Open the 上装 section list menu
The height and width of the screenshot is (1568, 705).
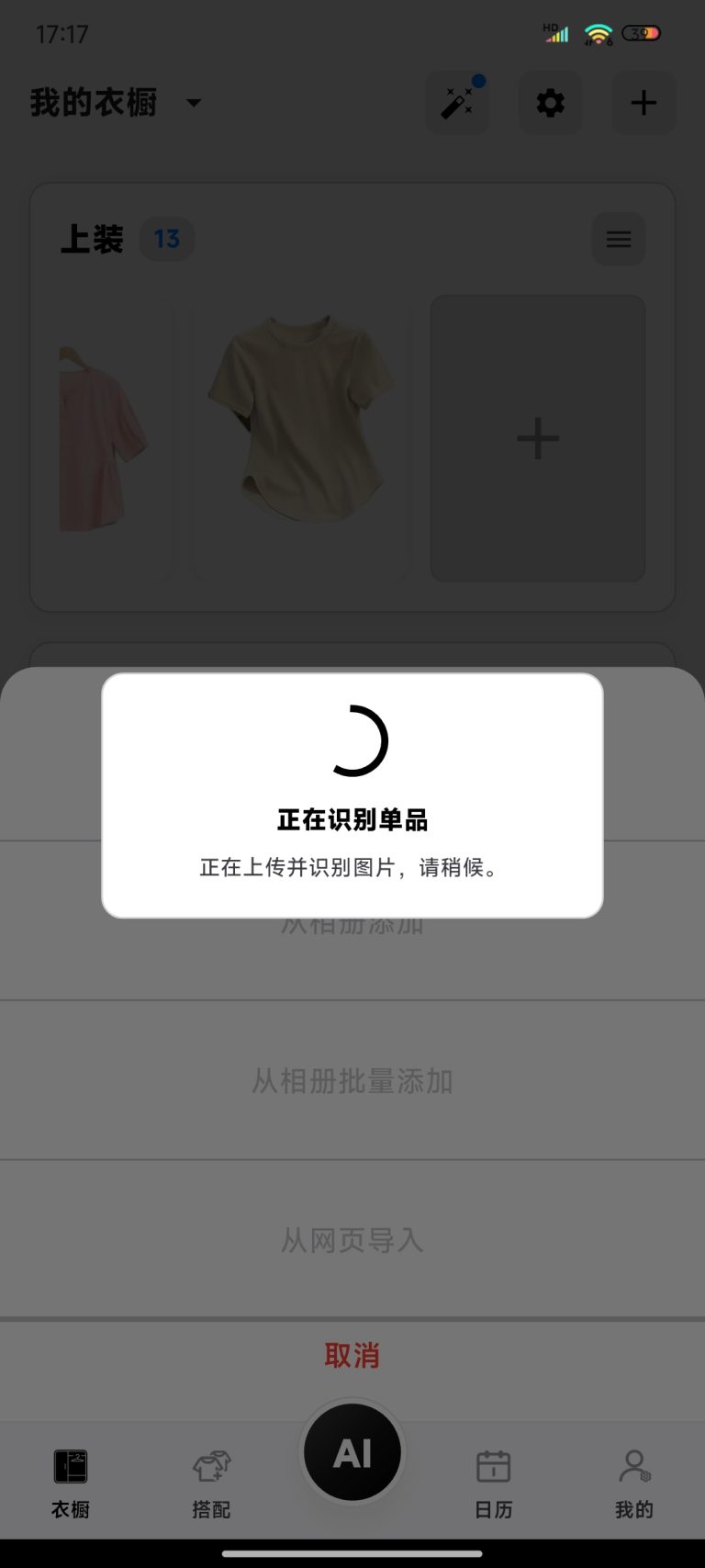[619, 240]
